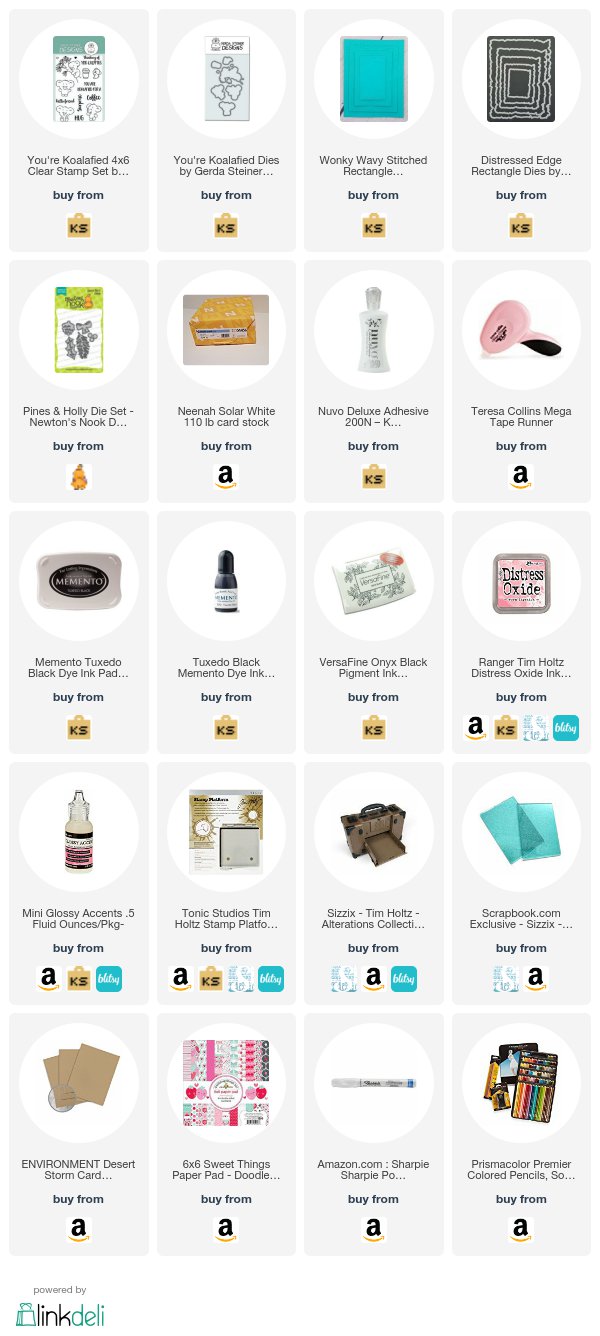View Tuxedo Black Memento Dye Ink refill

226,581
